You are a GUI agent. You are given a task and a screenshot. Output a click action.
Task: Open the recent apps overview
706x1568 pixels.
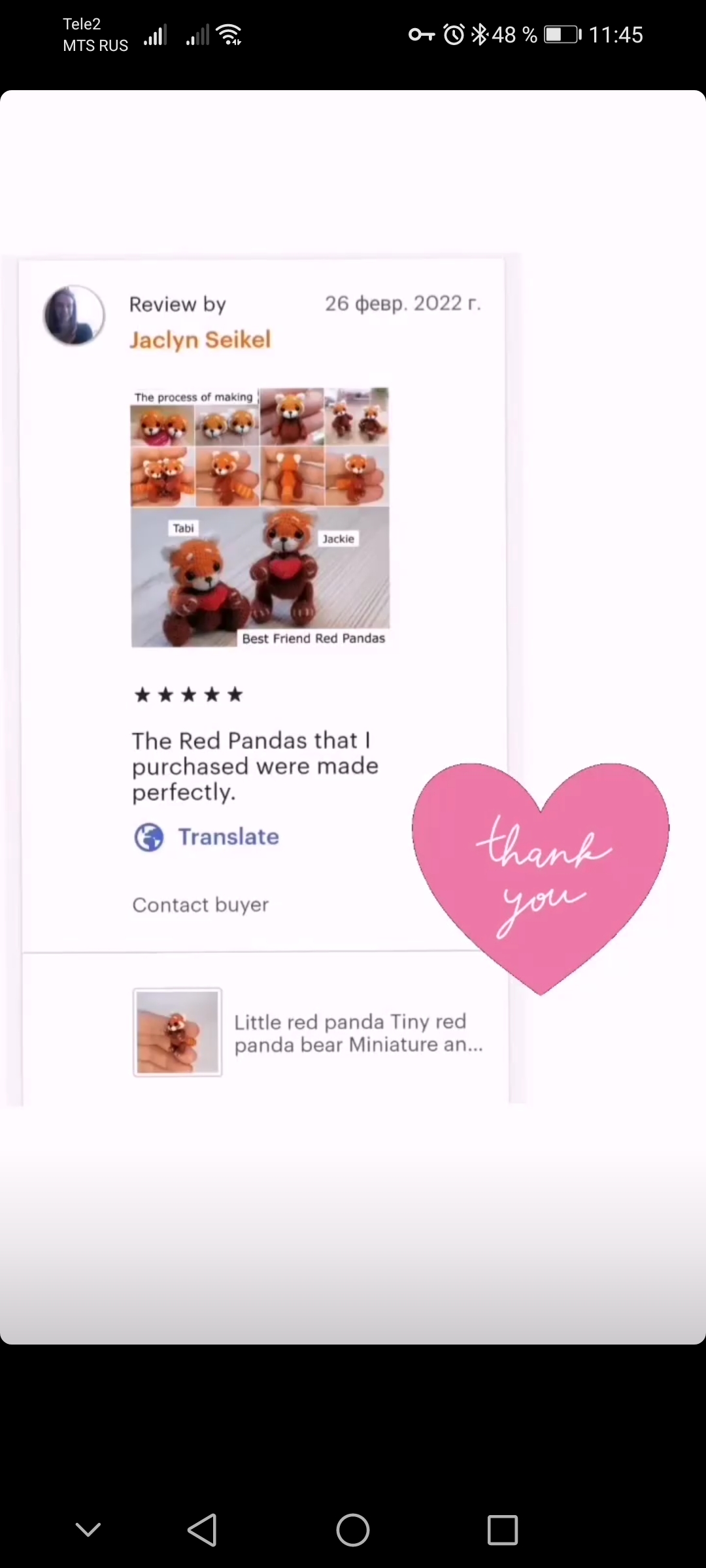click(503, 1529)
